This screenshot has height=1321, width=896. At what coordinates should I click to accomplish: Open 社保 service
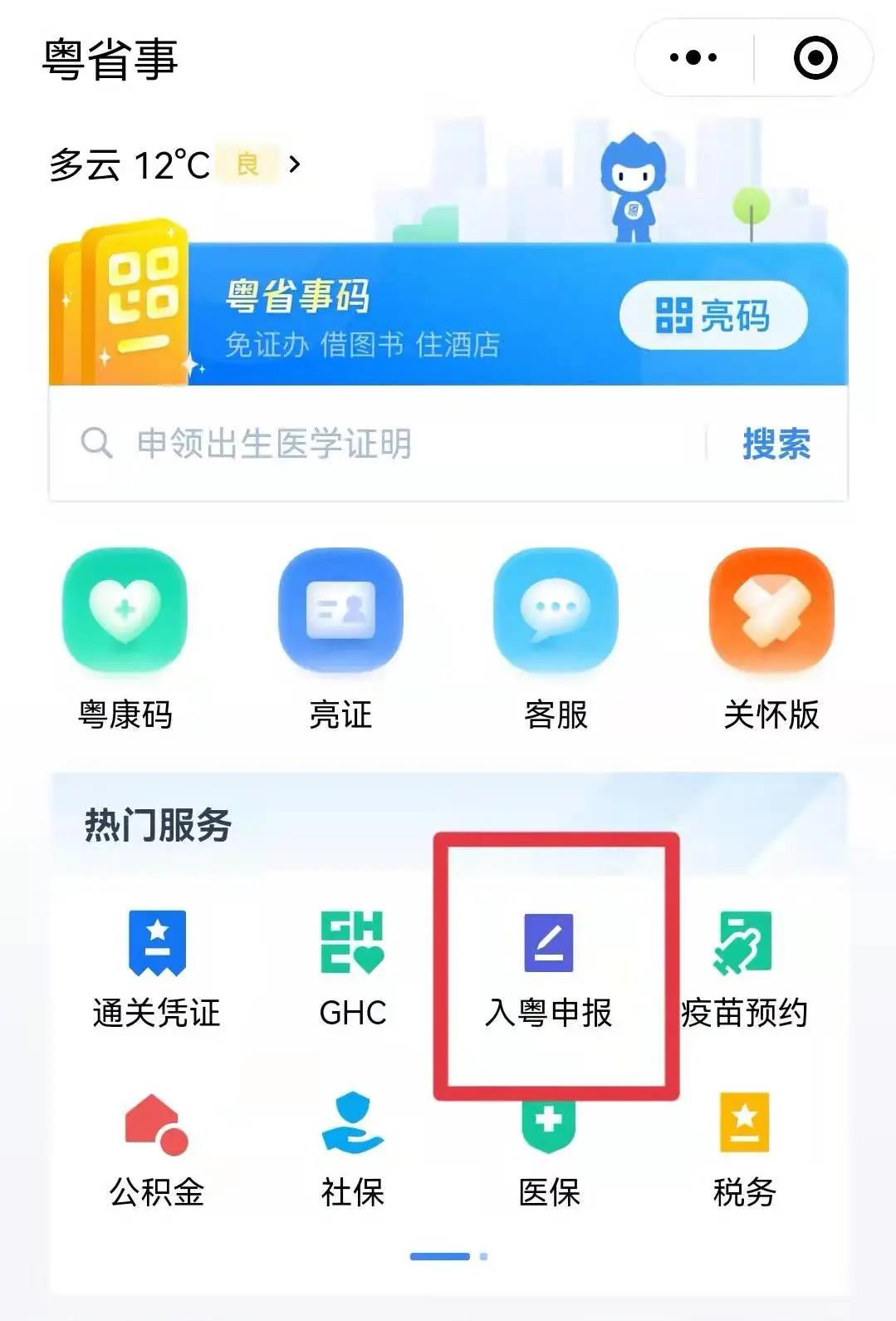coord(353,1151)
